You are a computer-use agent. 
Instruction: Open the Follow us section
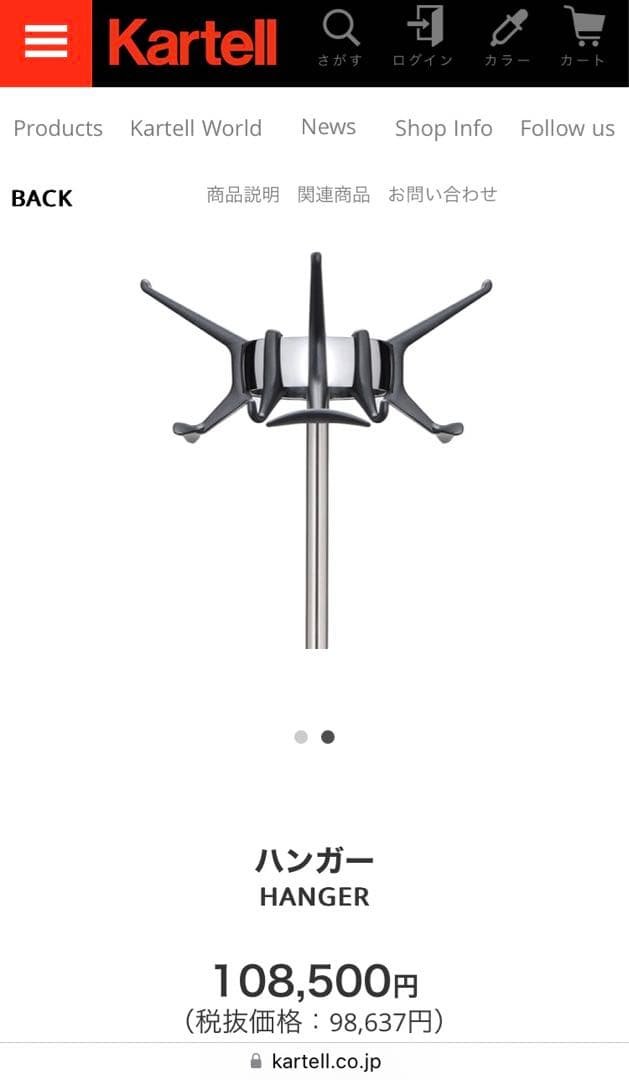coord(567,128)
